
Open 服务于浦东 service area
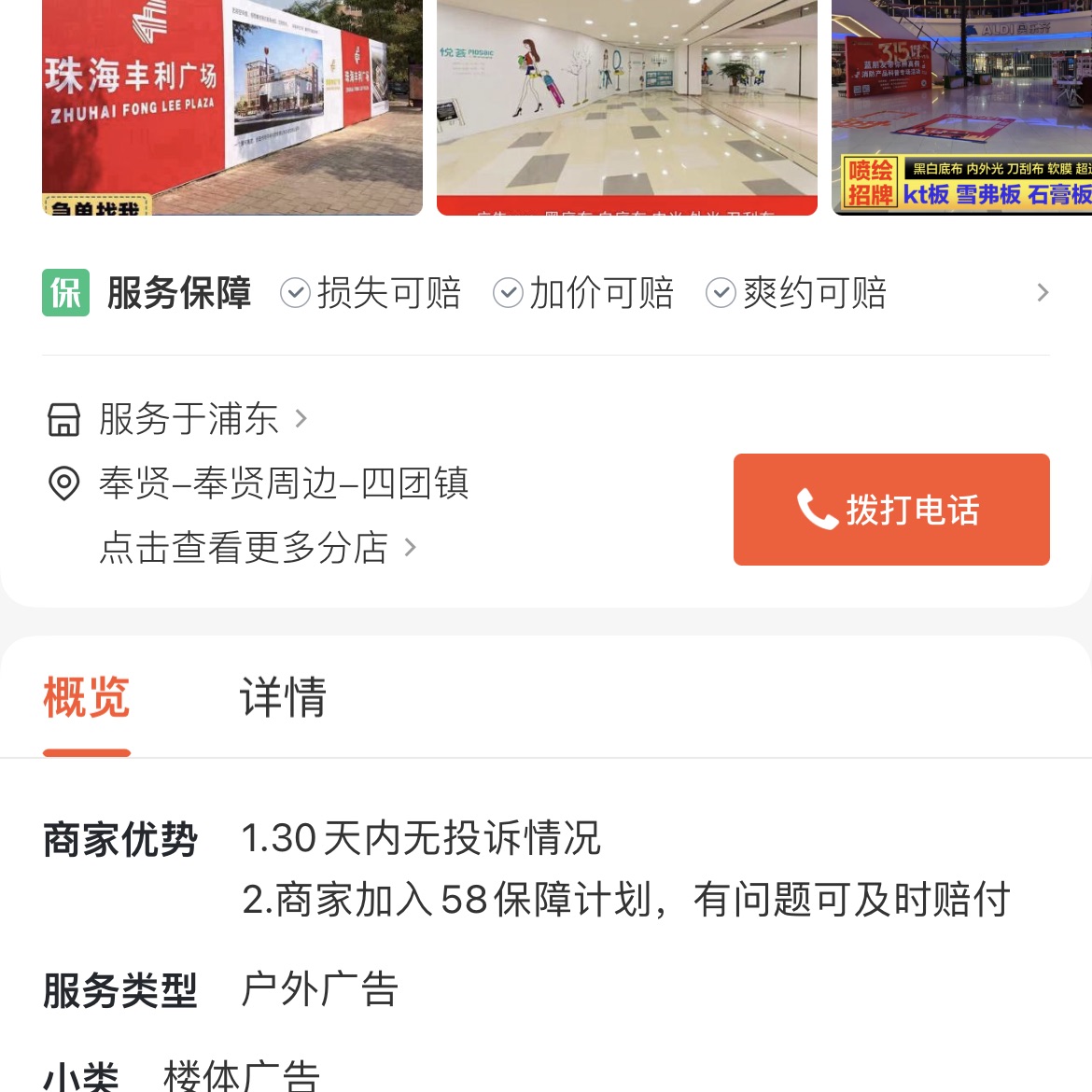click(x=203, y=419)
